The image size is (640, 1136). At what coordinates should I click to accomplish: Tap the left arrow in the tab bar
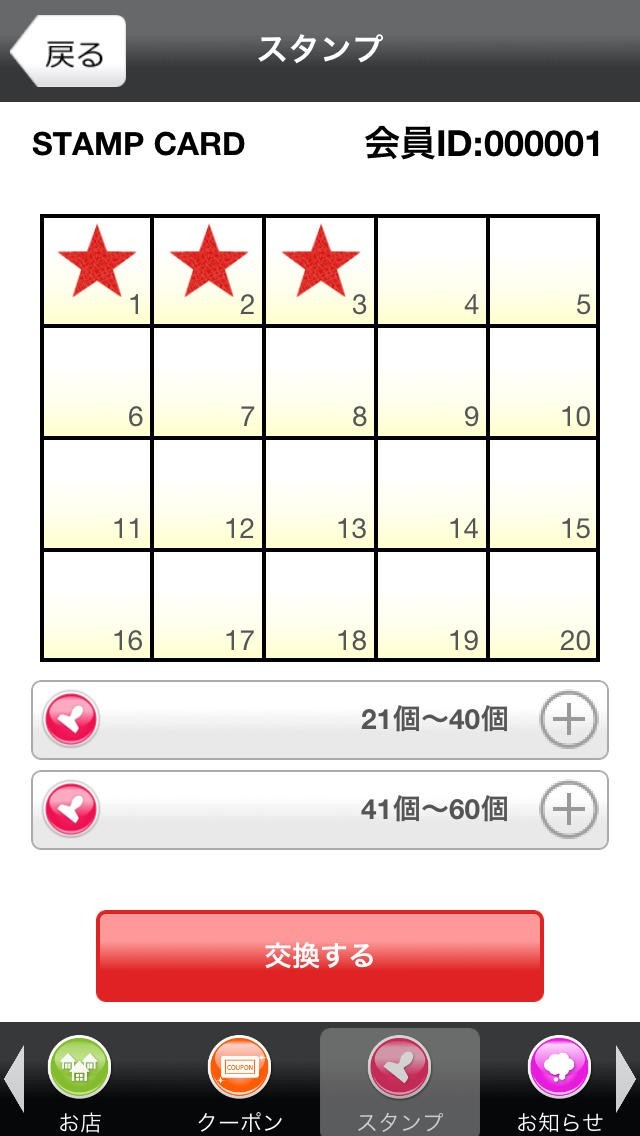(x=13, y=1080)
